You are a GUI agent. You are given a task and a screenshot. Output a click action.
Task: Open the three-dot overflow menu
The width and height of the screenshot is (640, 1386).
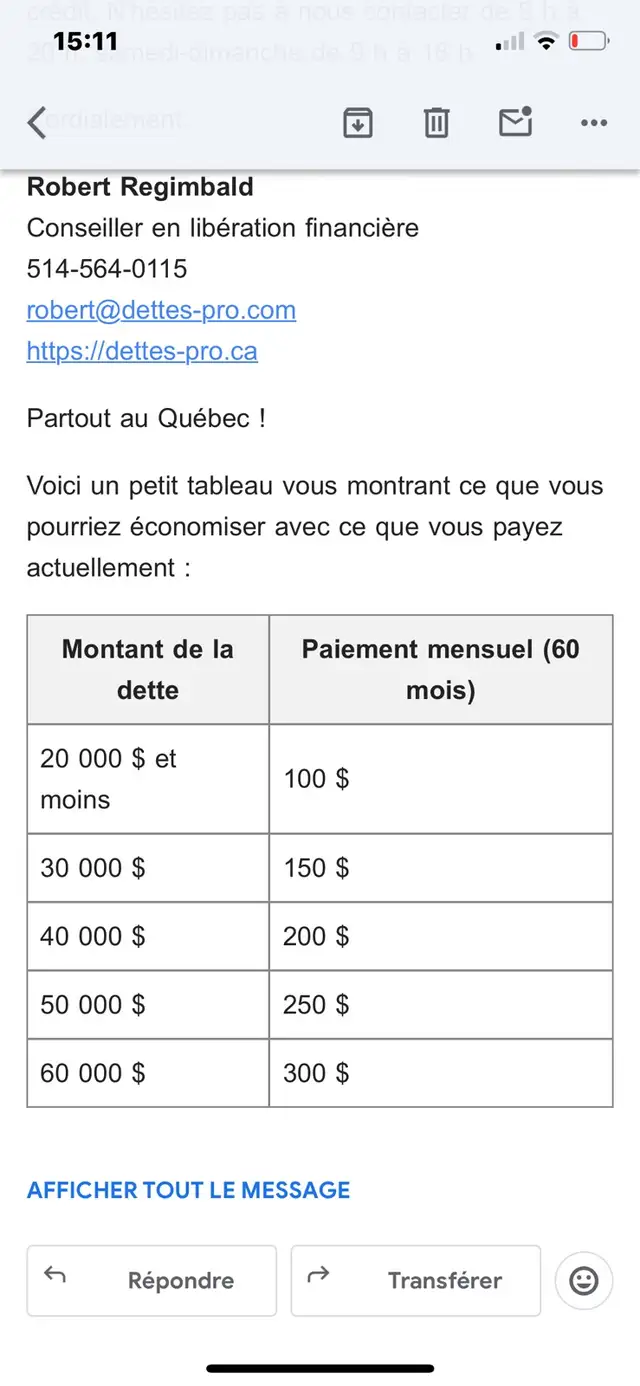point(594,123)
